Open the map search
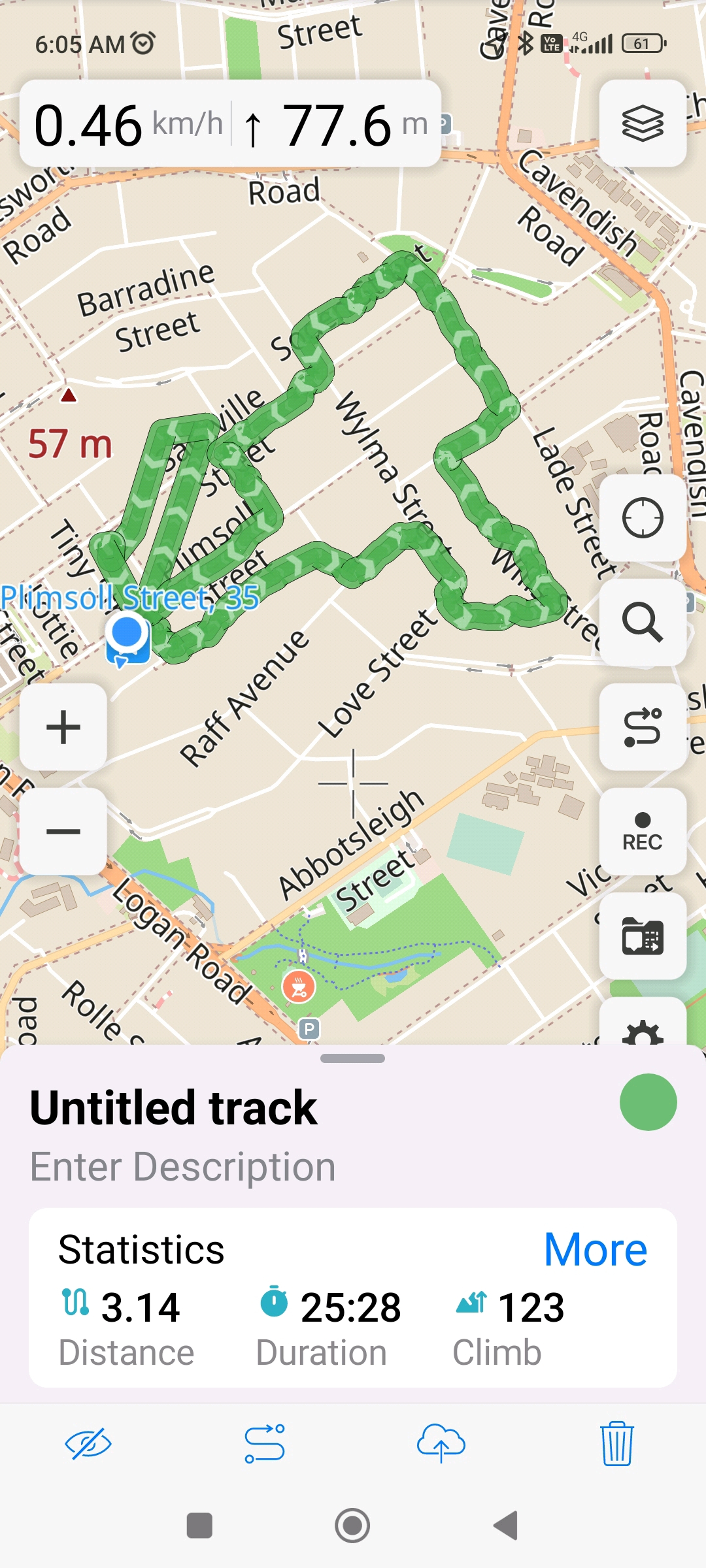This screenshot has height=1568, width=706. [642, 622]
